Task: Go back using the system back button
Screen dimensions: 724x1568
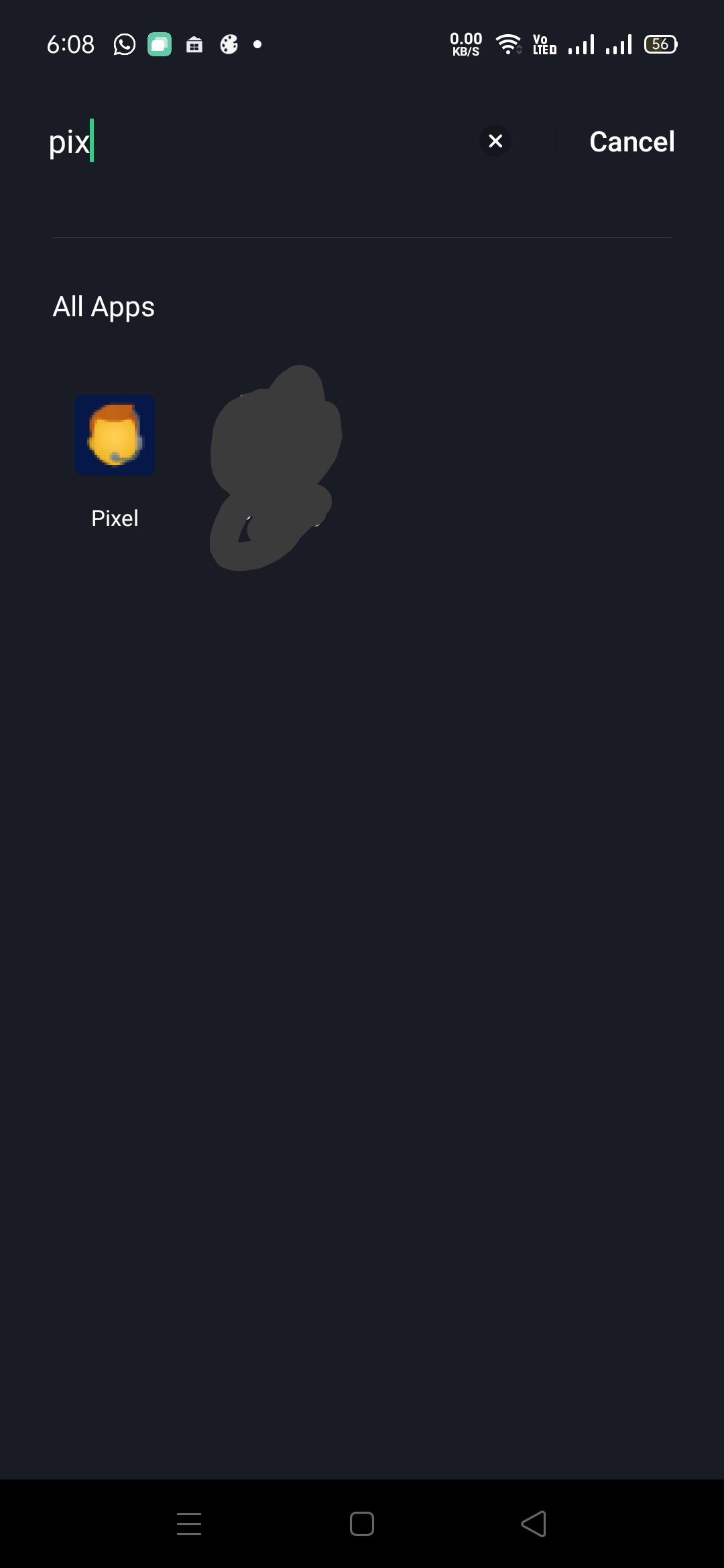Action: click(534, 1524)
